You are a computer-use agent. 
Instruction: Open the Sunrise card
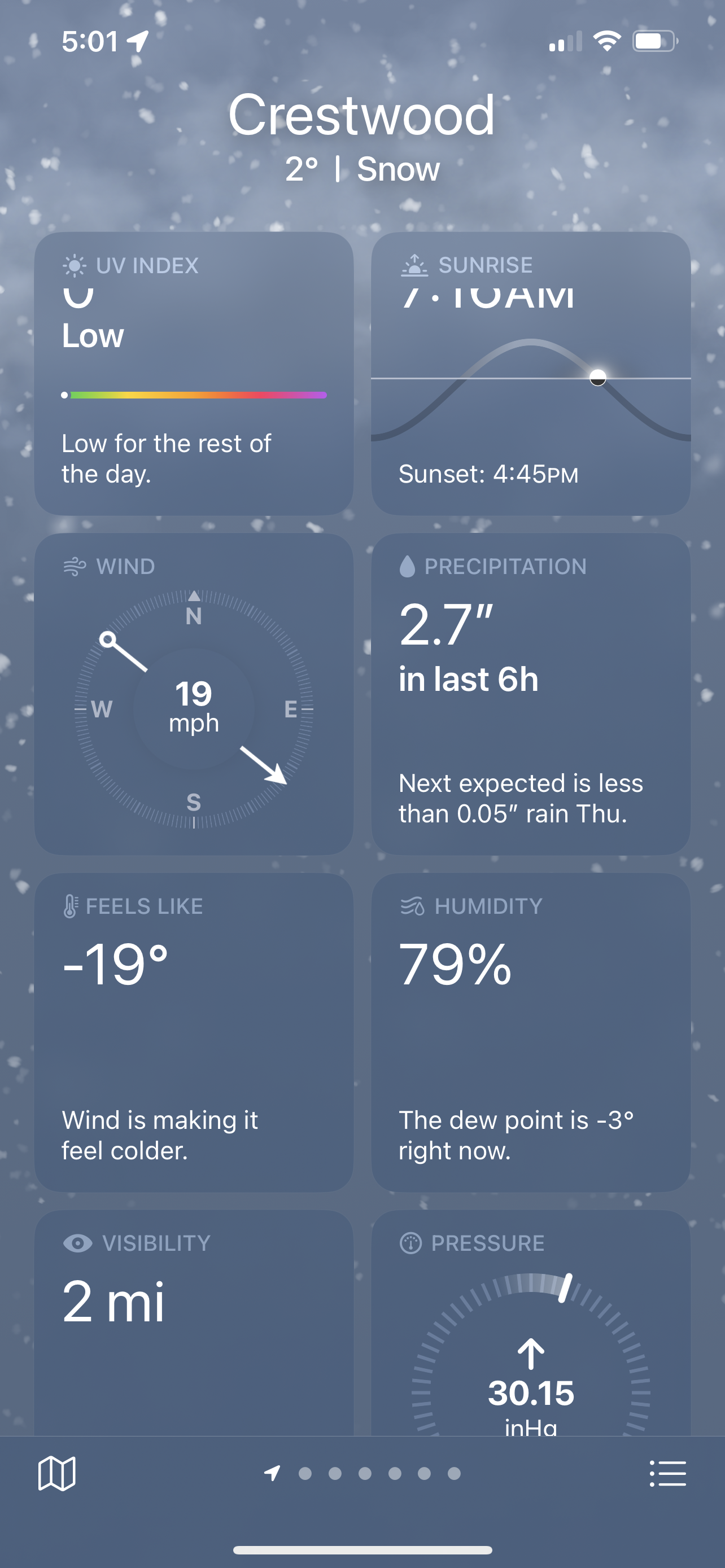point(530,373)
